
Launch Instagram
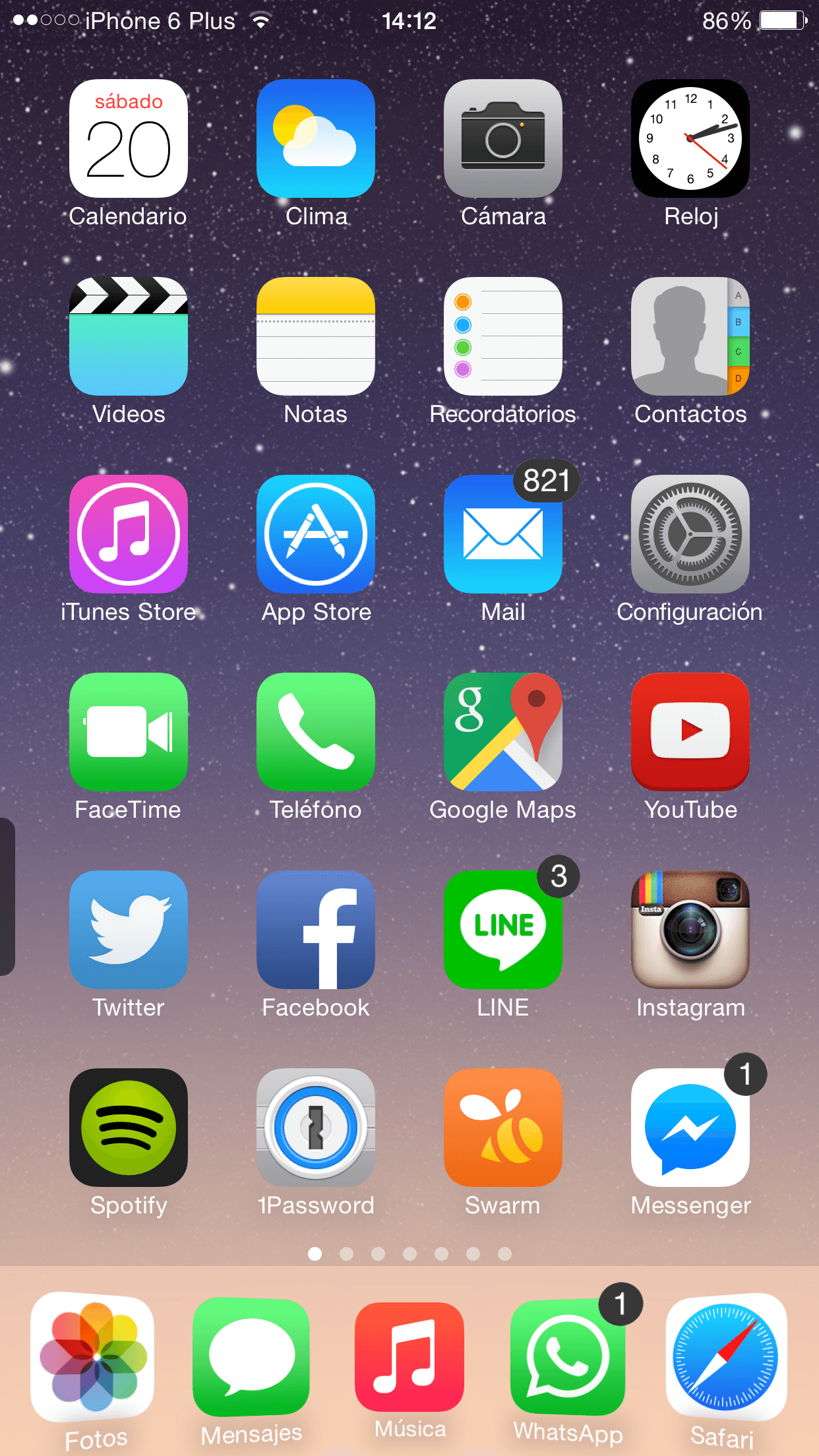(690, 930)
